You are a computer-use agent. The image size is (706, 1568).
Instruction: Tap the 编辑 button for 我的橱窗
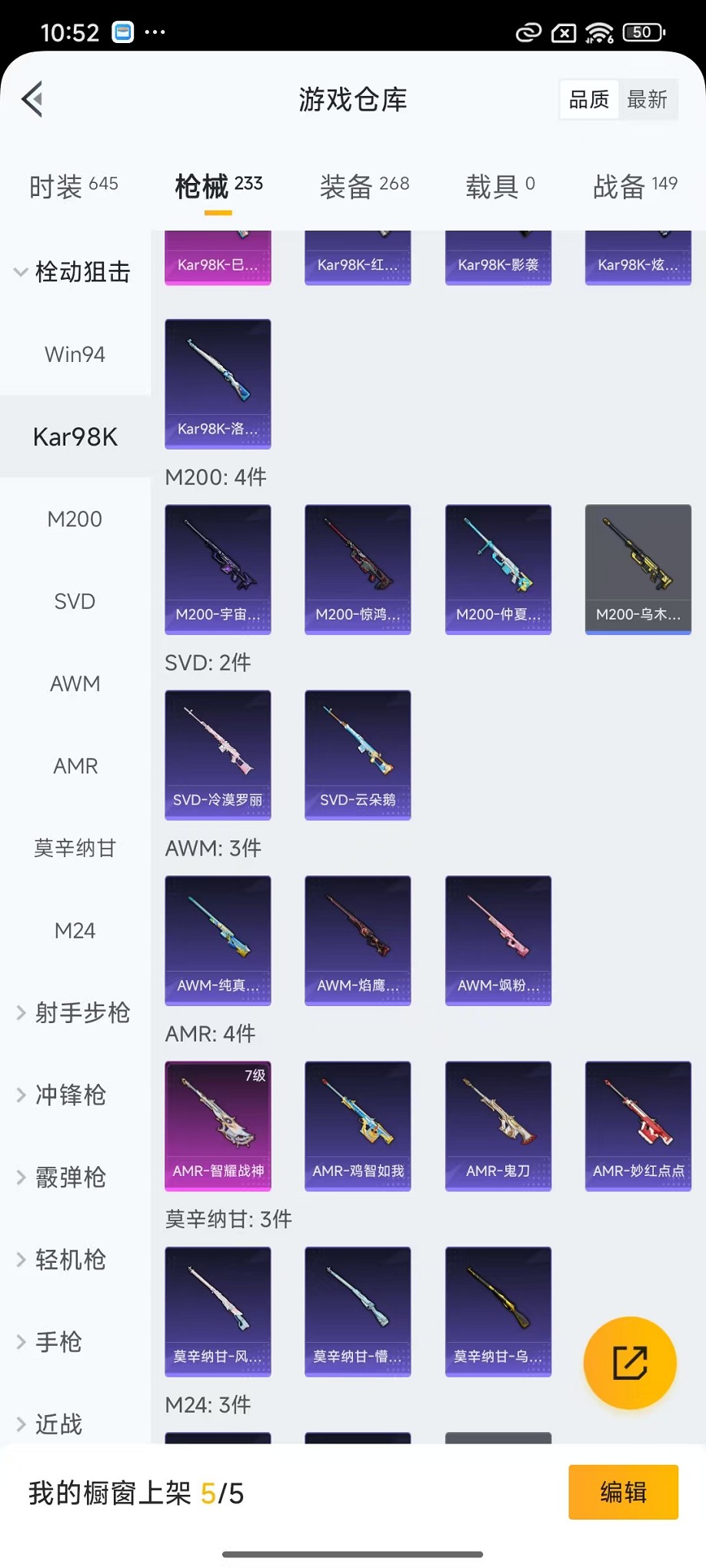pyautogui.click(x=623, y=1492)
